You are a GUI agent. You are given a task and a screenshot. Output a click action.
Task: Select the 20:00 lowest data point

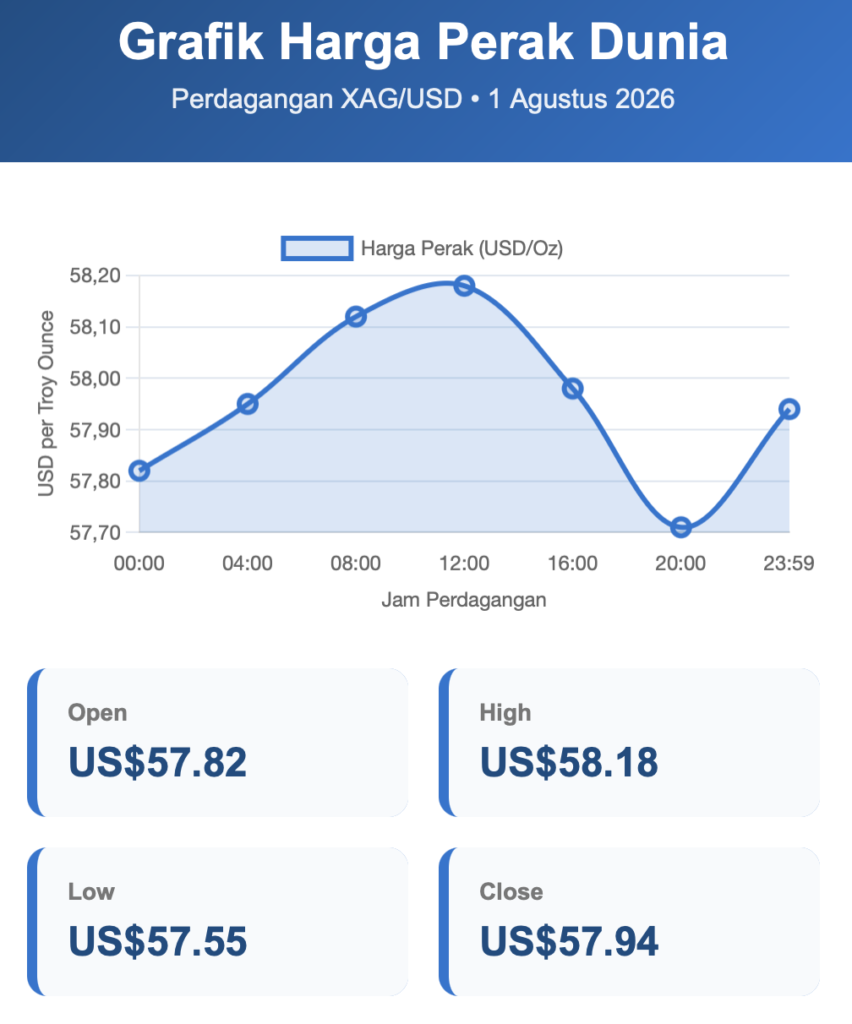(x=681, y=527)
